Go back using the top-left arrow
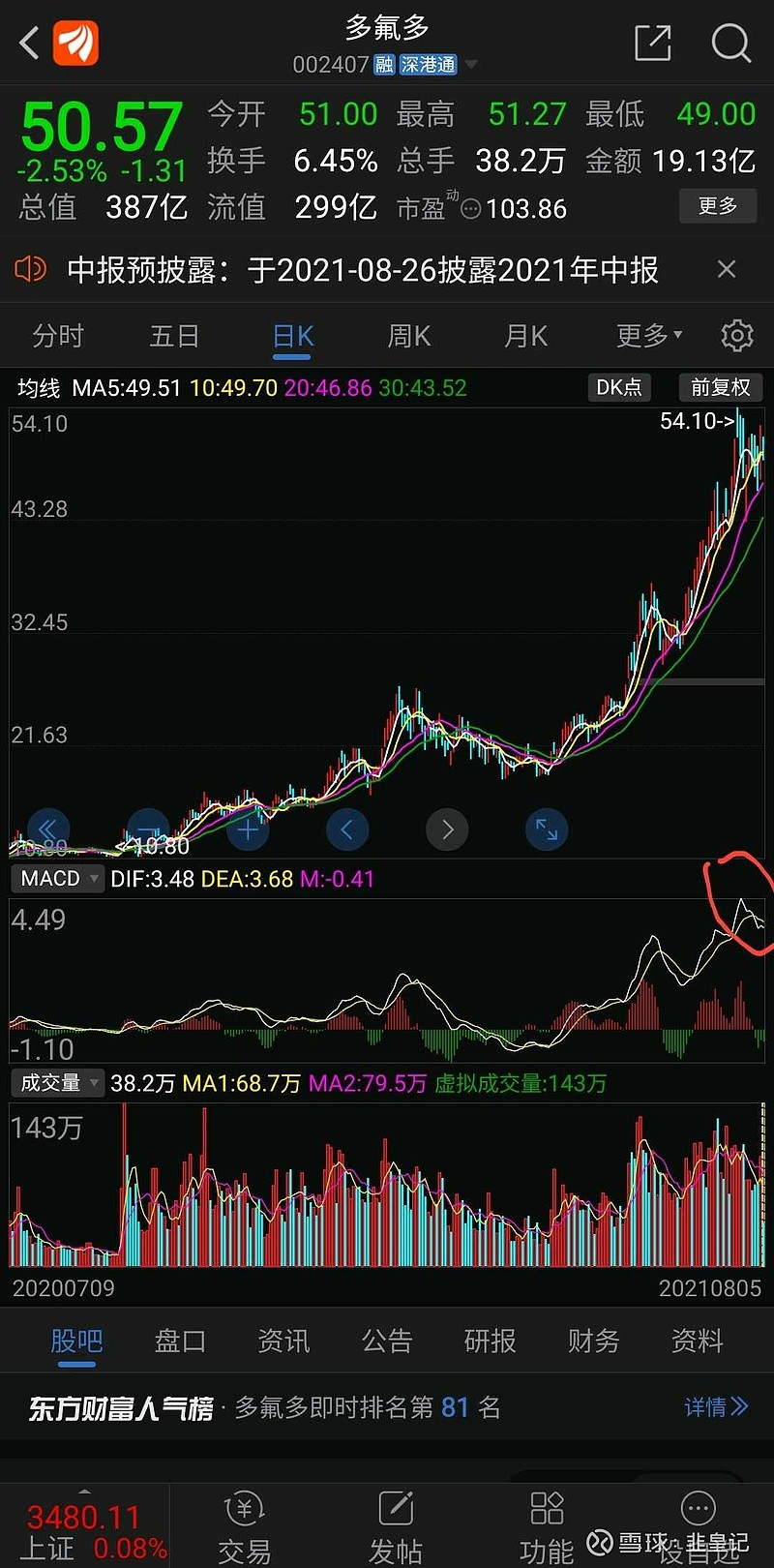Screen dimensions: 774x1568 [x=29, y=43]
